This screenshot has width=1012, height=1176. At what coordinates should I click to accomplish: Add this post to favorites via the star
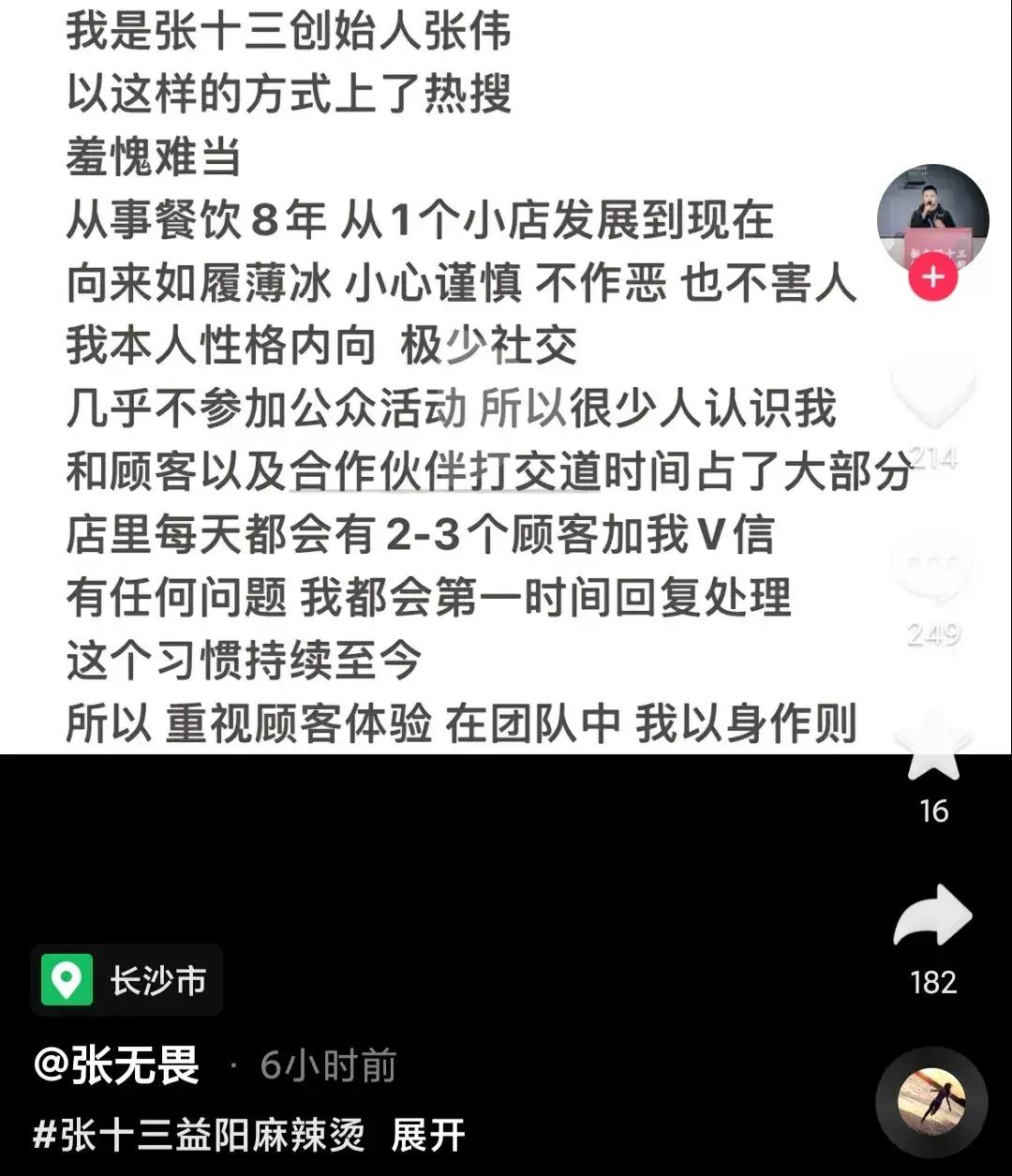933,747
